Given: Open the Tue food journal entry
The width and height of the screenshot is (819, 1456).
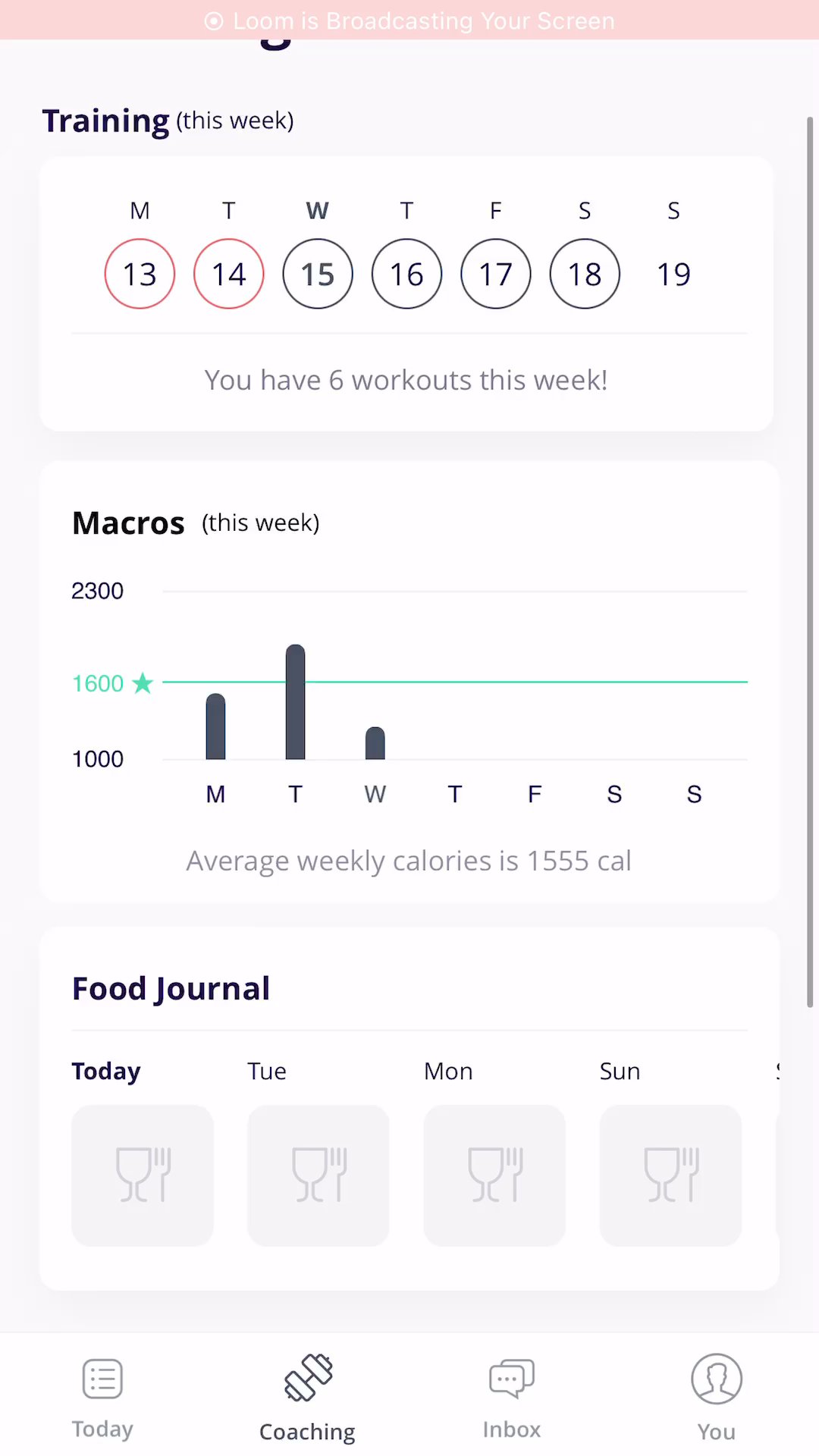Looking at the screenshot, I should point(318,1175).
